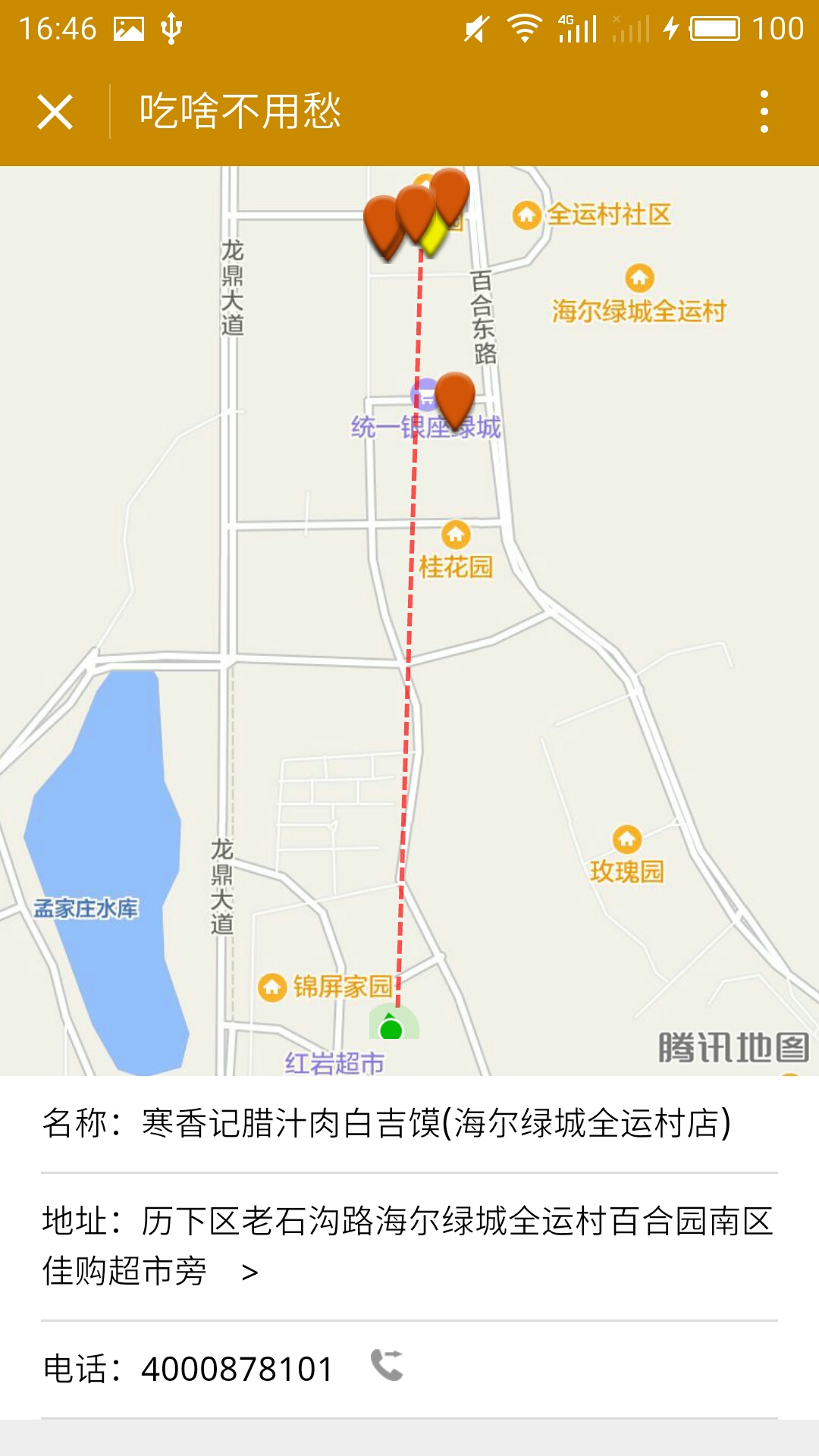Call the restaurant via phone icon
This screenshot has height=1456, width=819.
point(387,1366)
